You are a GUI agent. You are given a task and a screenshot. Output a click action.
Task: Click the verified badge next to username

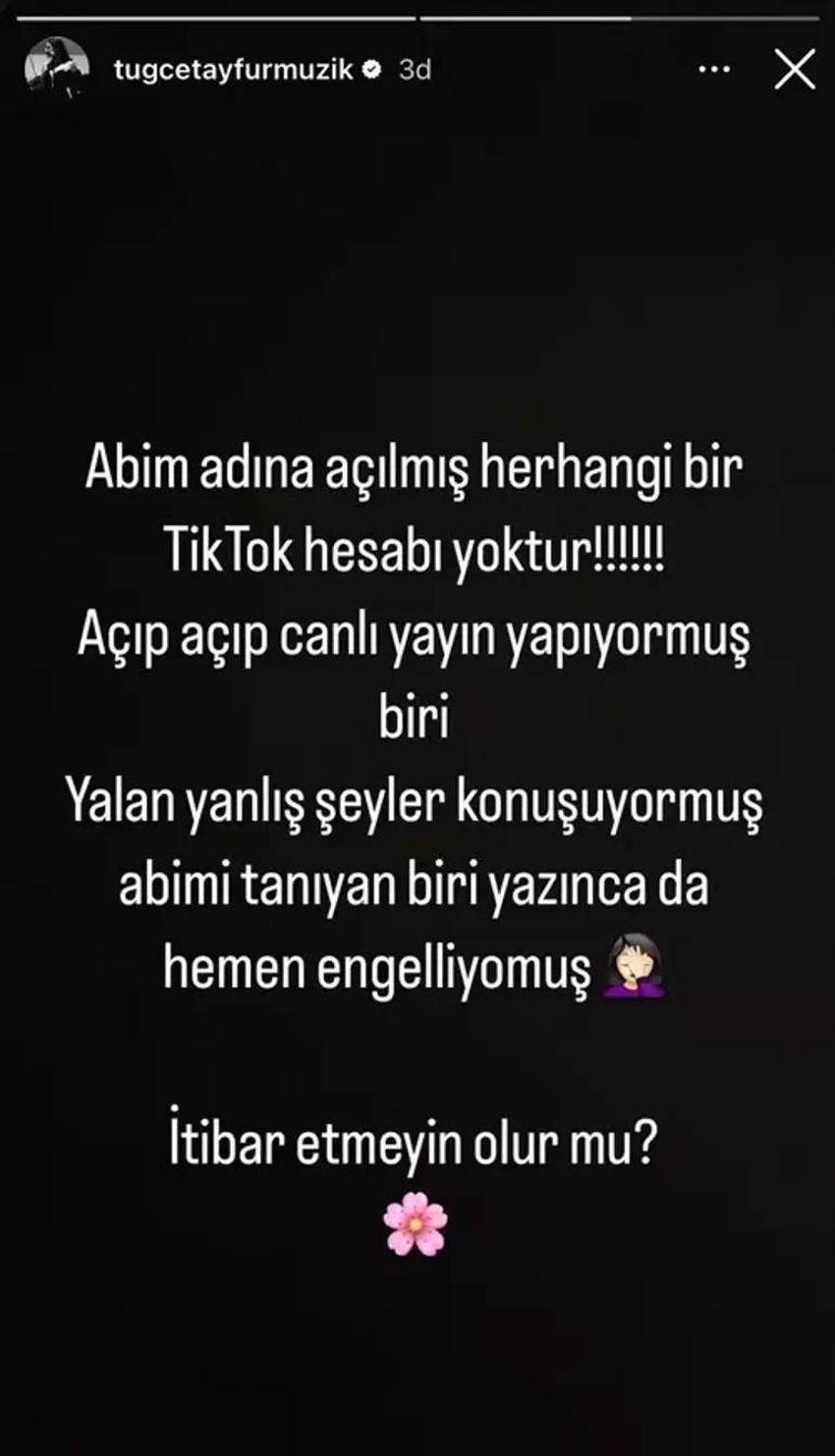coord(371,69)
